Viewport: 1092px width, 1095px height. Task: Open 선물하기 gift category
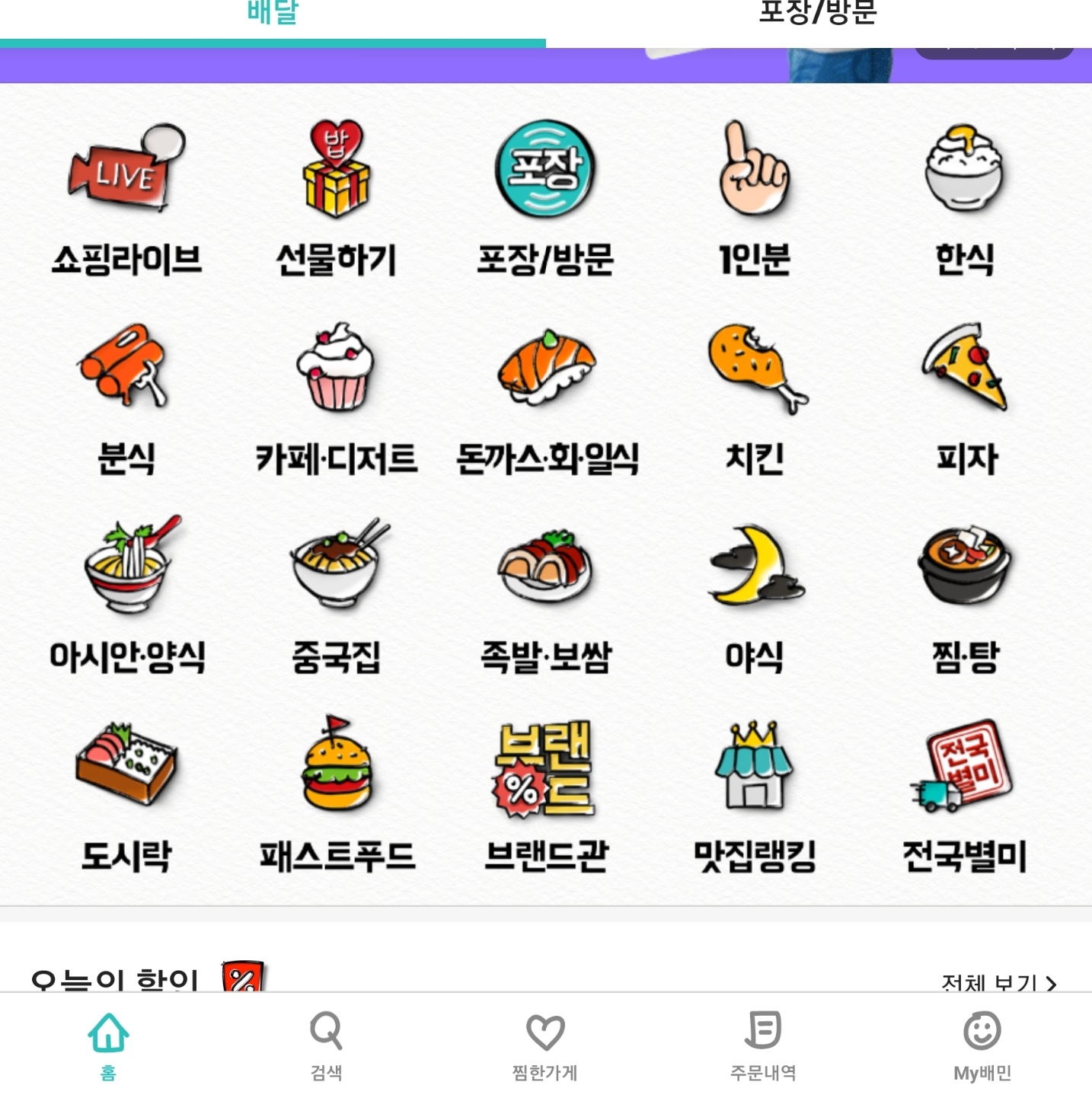[336, 200]
